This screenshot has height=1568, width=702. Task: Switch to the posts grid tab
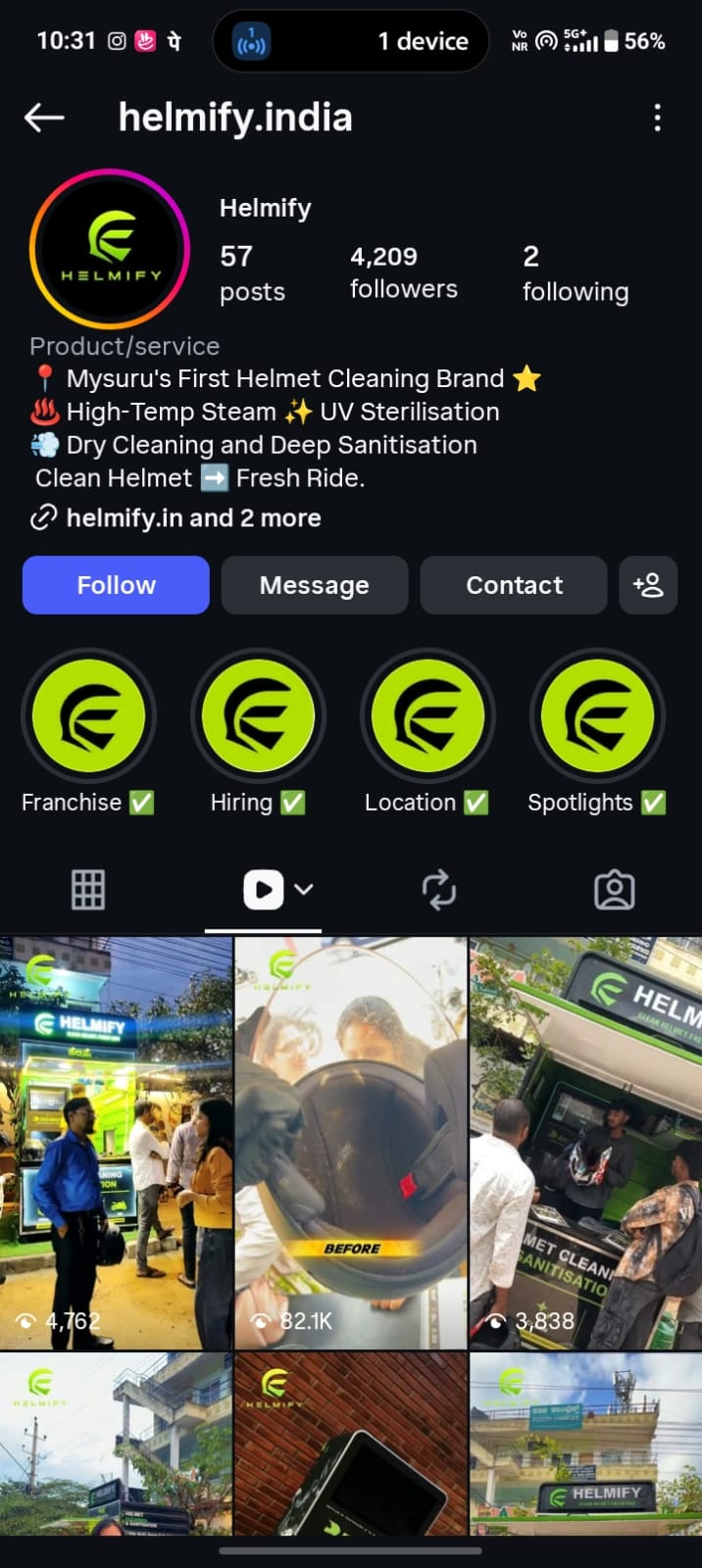point(88,890)
